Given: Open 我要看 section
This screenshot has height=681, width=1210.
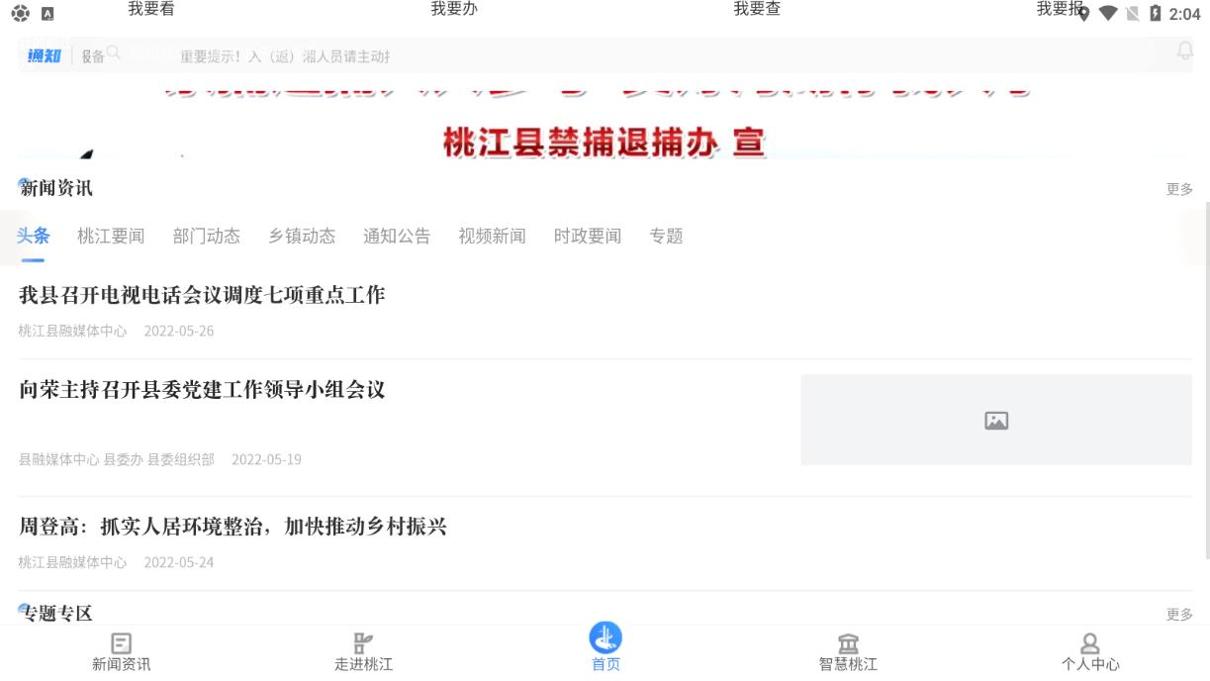Looking at the screenshot, I should pos(151,10).
